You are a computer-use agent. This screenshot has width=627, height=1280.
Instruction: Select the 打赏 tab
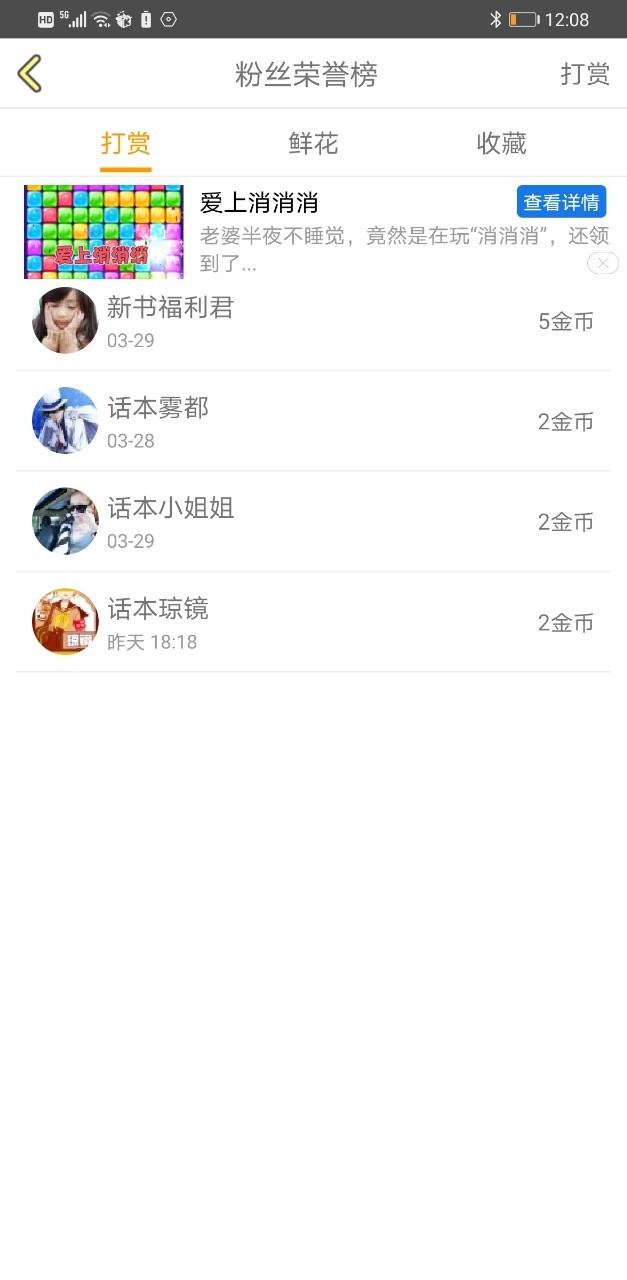coord(126,143)
